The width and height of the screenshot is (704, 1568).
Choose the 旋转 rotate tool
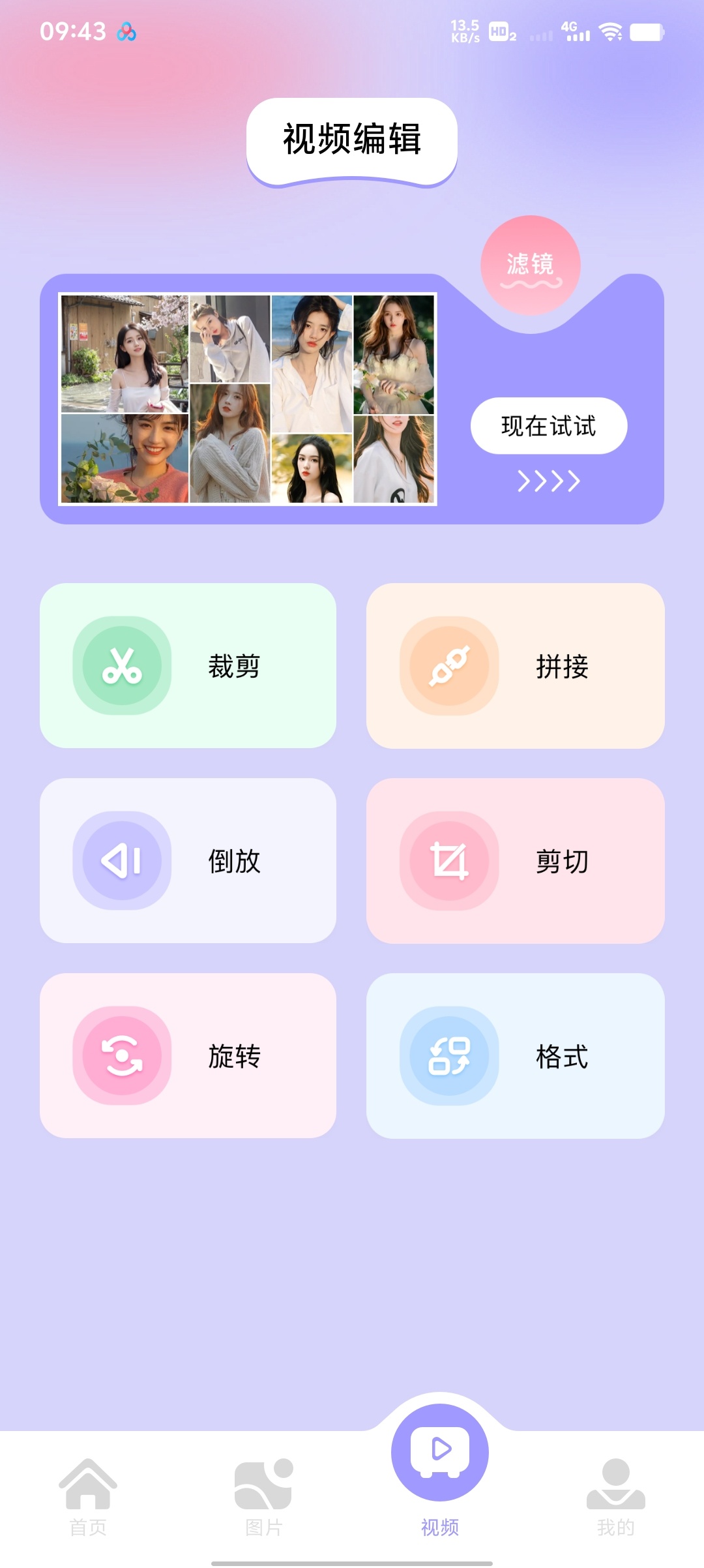pyautogui.click(x=188, y=1055)
